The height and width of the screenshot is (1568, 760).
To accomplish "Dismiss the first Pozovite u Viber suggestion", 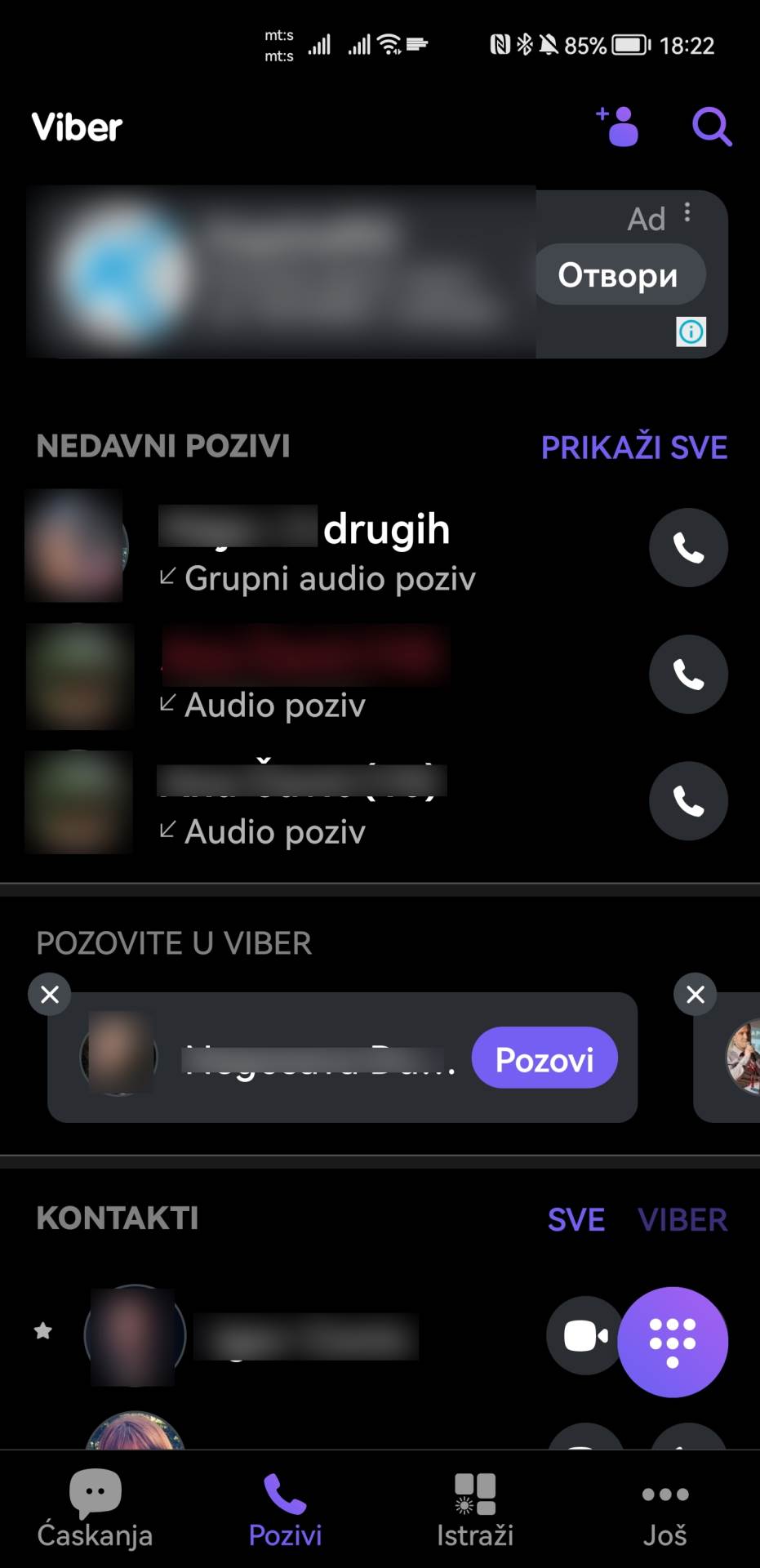I will pos(49,995).
